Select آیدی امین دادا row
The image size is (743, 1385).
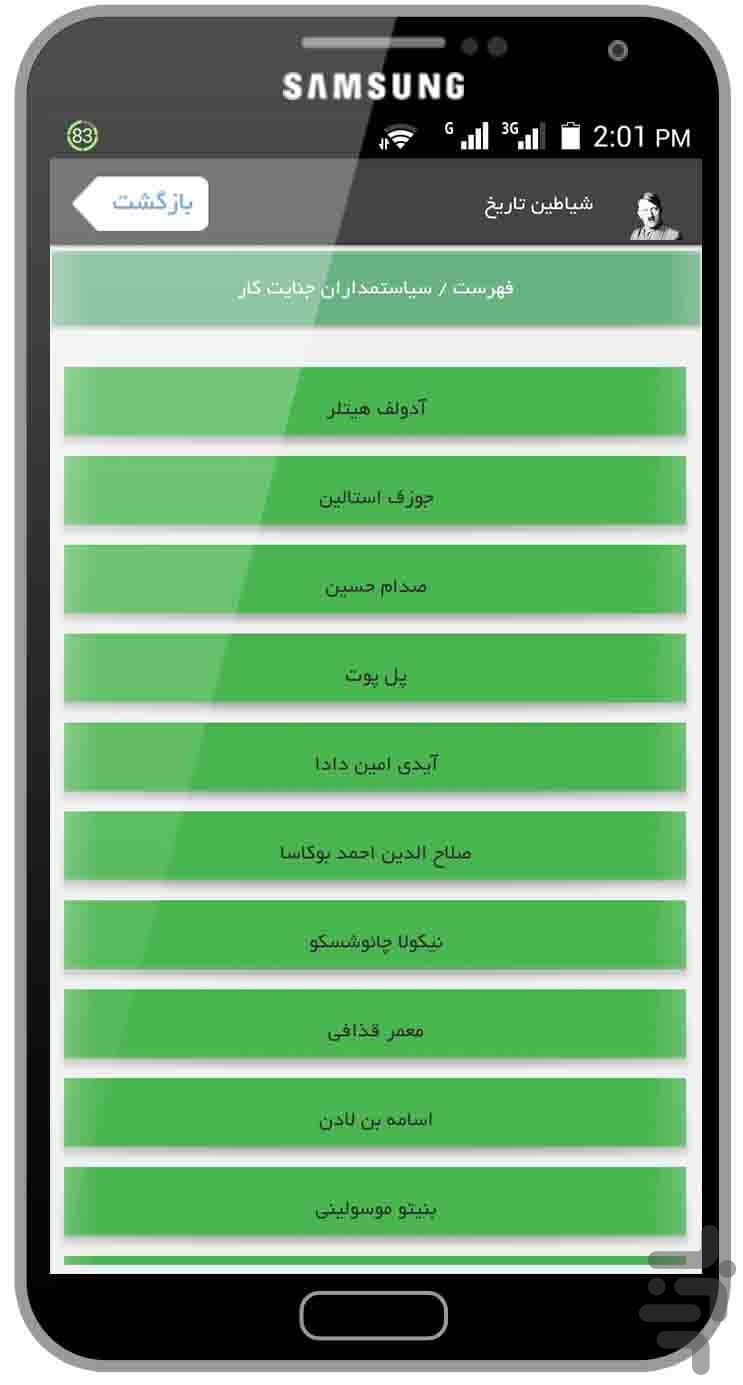[x=375, y=758]
